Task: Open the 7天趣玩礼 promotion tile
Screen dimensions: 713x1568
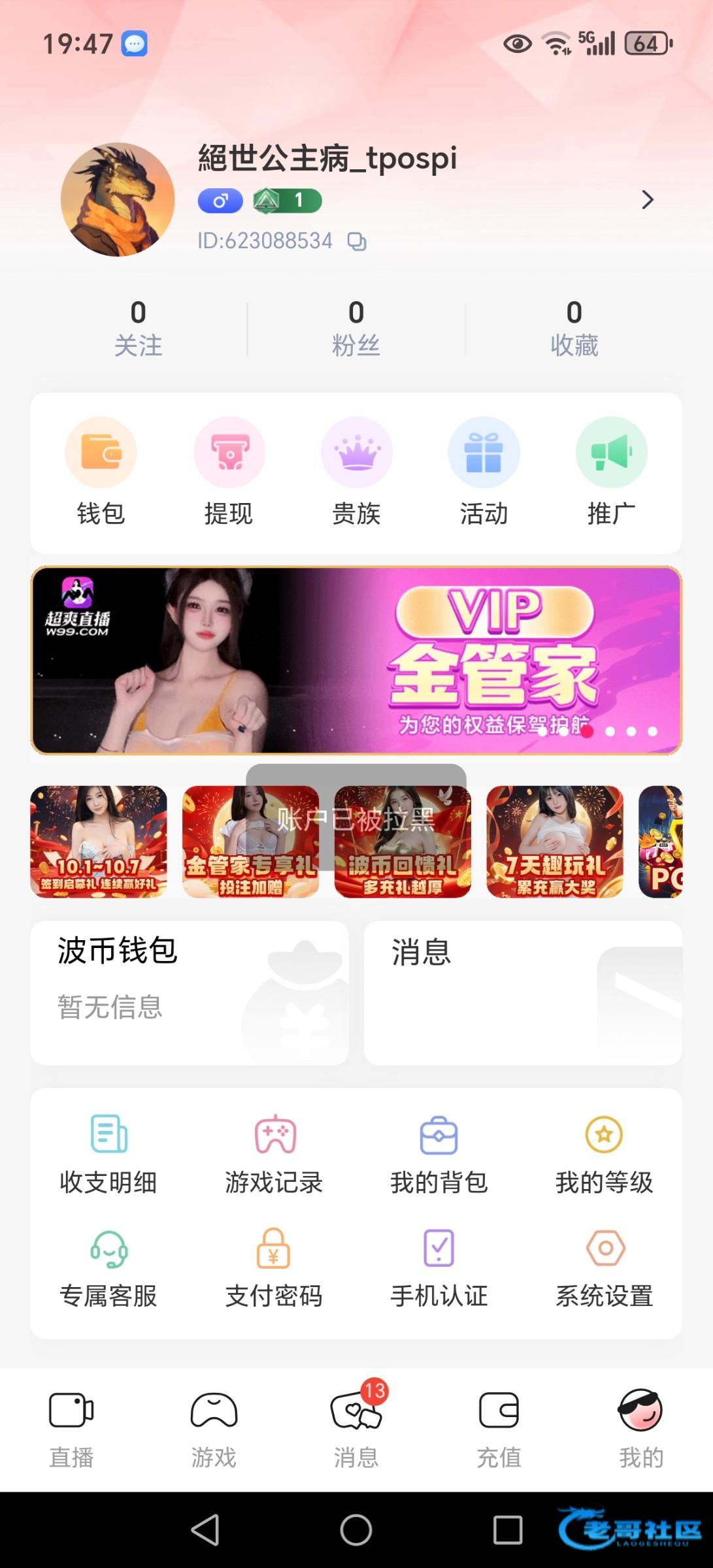Action: coord(555,841)
